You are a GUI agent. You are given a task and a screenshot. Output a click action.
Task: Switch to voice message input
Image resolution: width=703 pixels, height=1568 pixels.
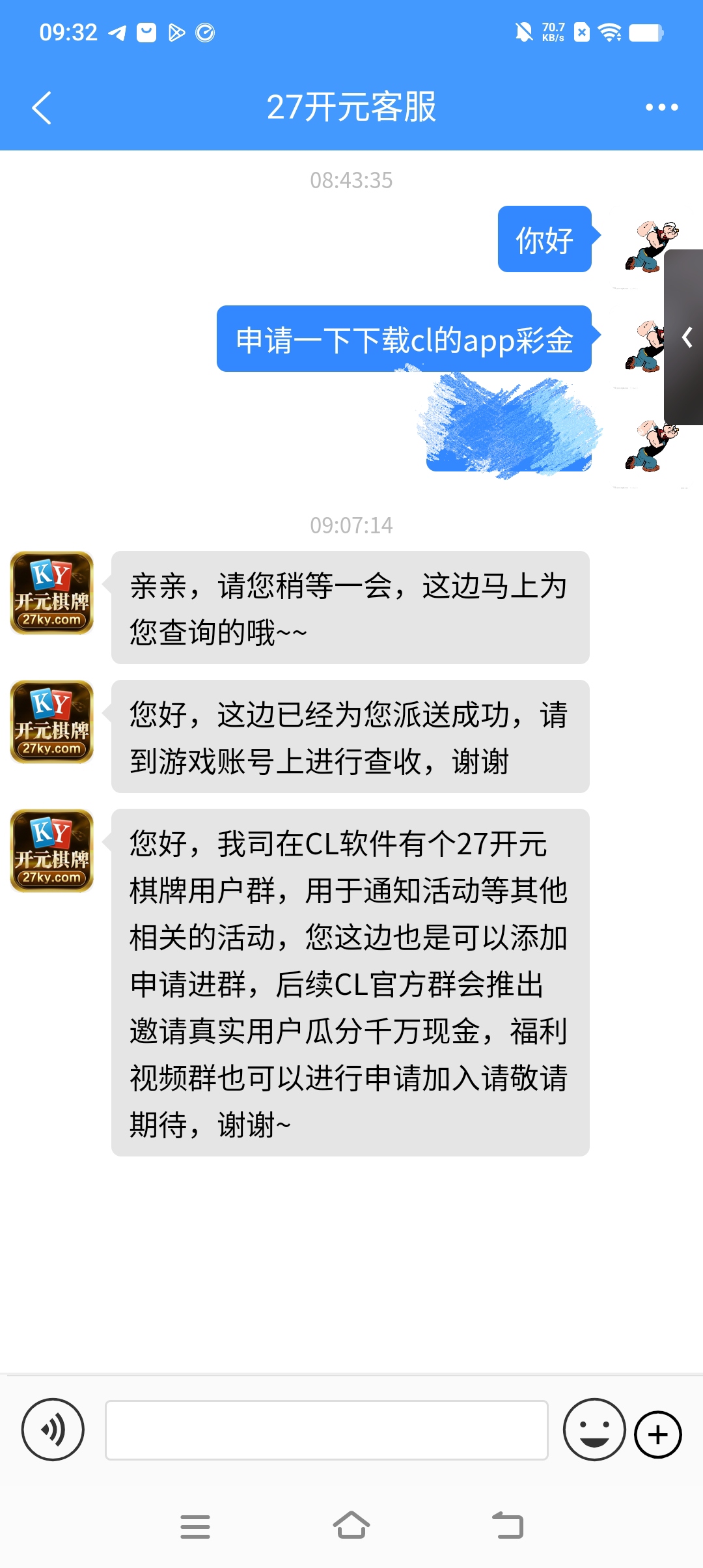click(53, 1429)
